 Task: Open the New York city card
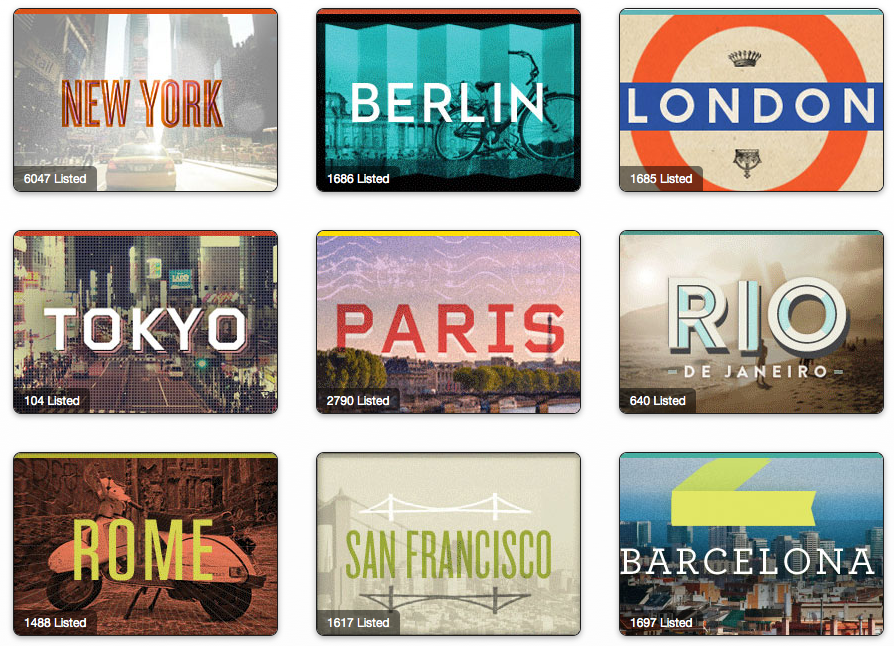pyautogui.click(x=145, y=100)
